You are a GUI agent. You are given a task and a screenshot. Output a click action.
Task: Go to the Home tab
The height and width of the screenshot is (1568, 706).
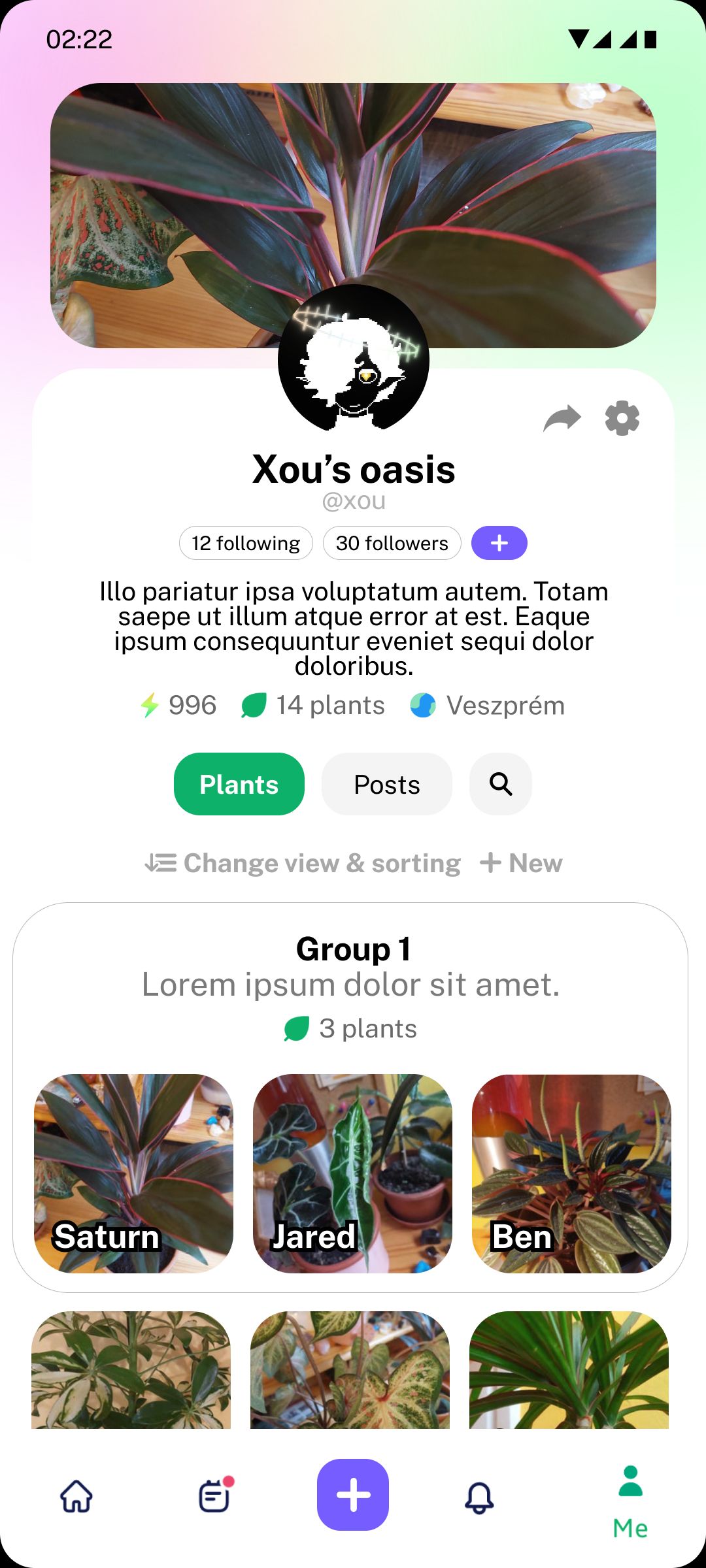pos(76,1496)
